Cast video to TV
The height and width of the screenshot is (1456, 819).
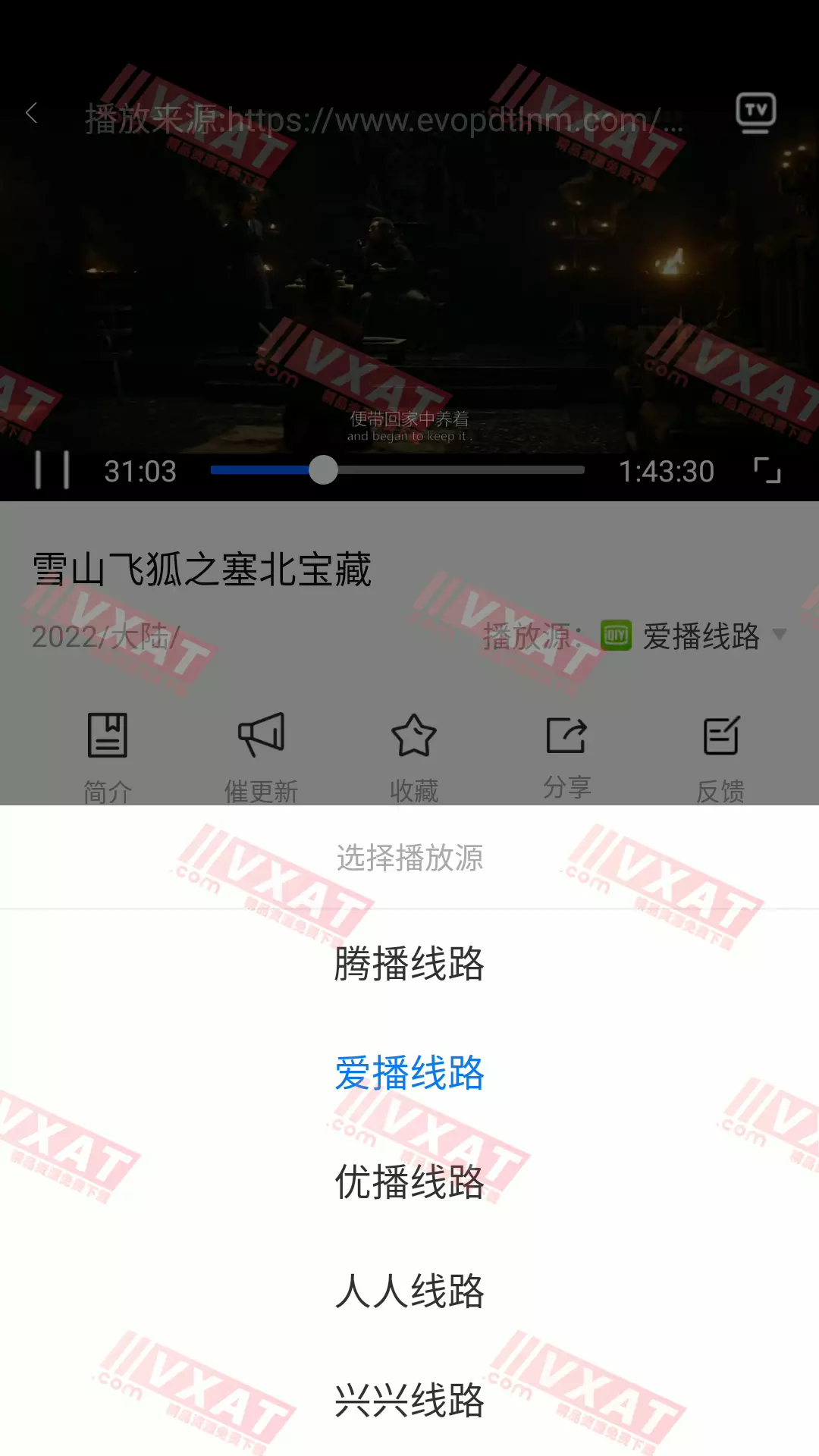(x=755, y=112)
